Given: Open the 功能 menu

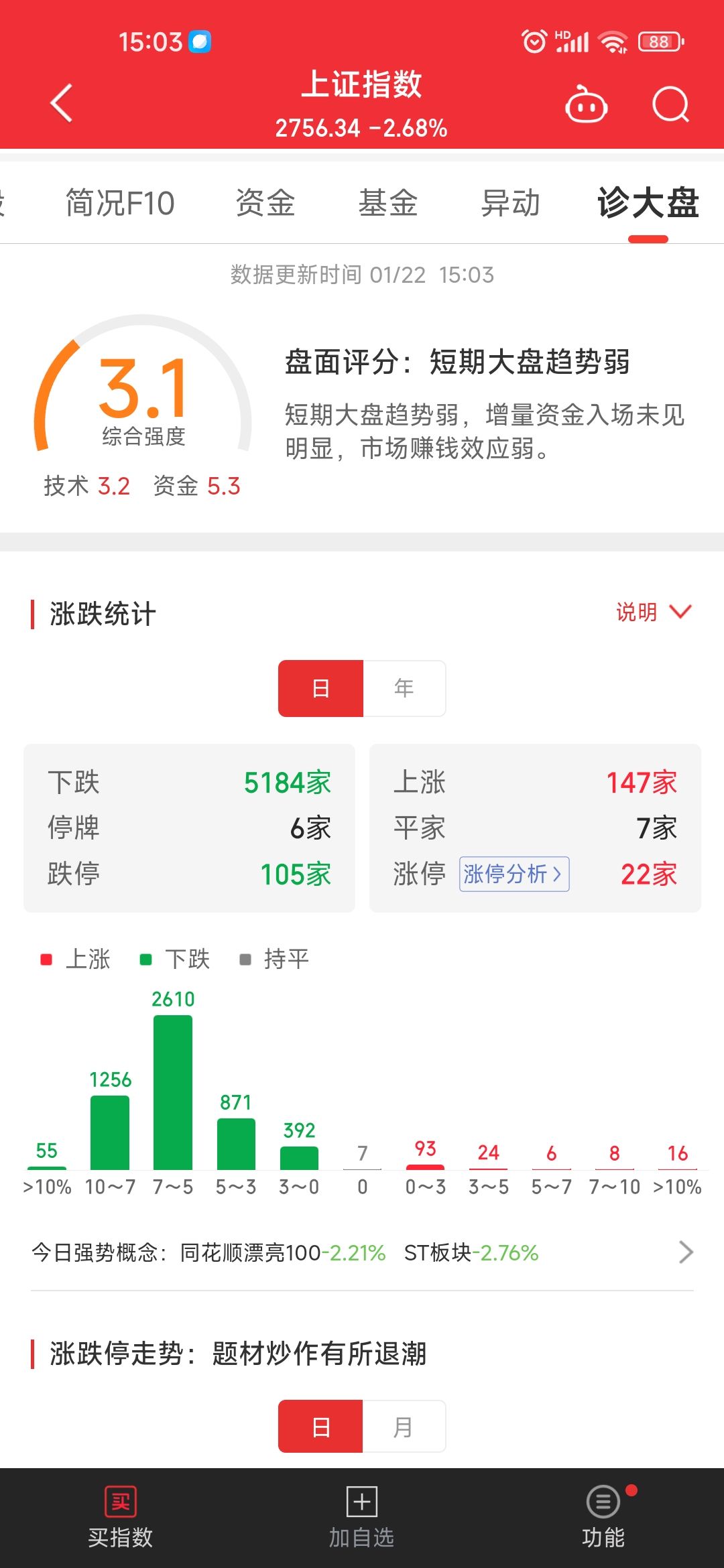Looking at the screenshot, I should [x=603, y=1518].
